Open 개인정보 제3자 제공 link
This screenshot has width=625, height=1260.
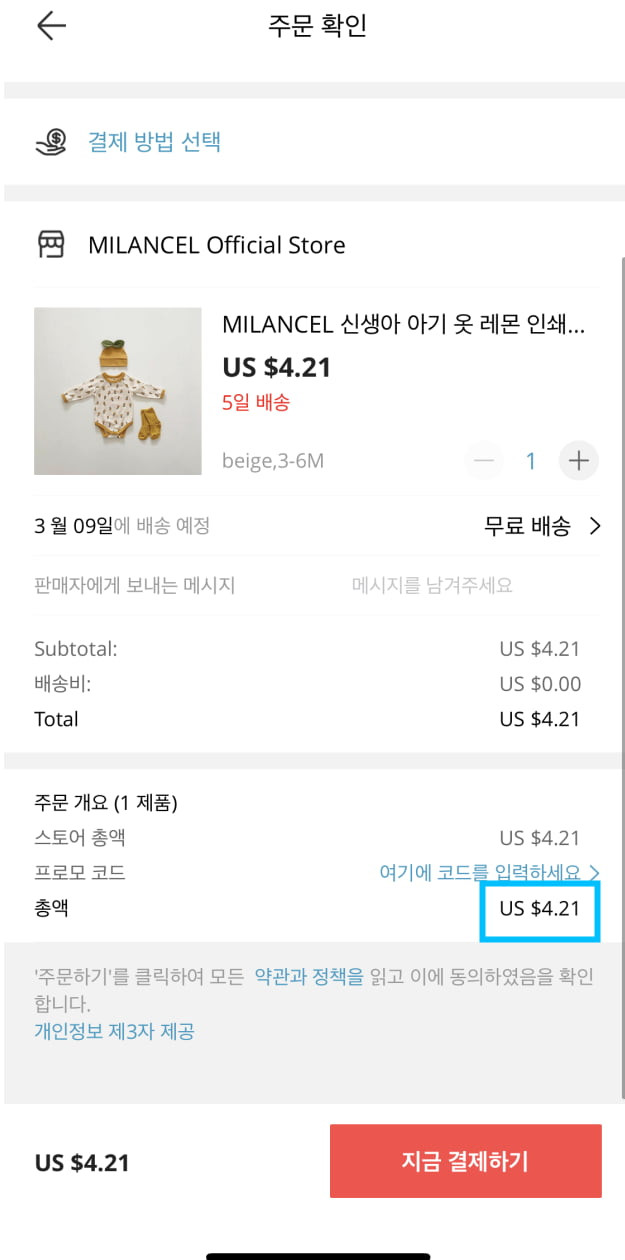(114, 1031)
